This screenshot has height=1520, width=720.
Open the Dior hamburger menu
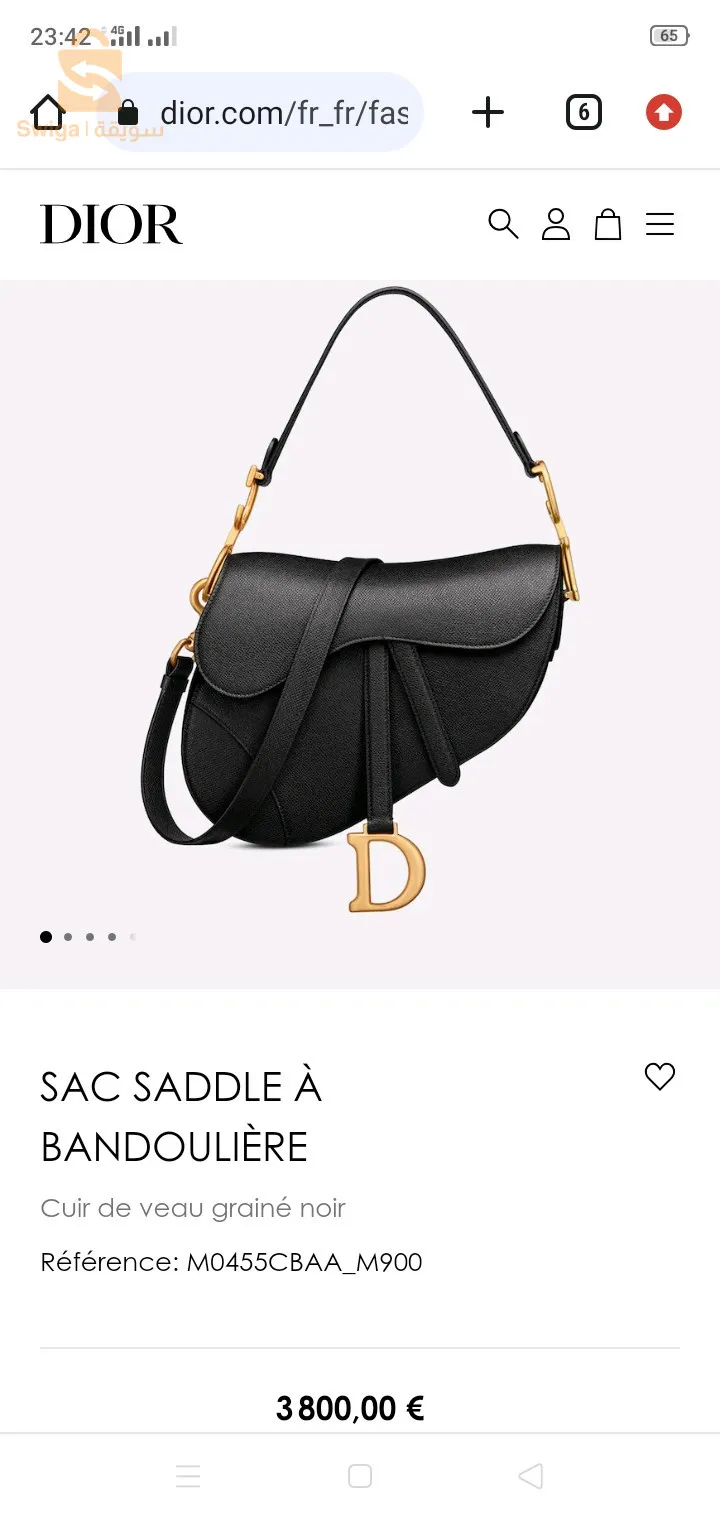click(660, 224)
